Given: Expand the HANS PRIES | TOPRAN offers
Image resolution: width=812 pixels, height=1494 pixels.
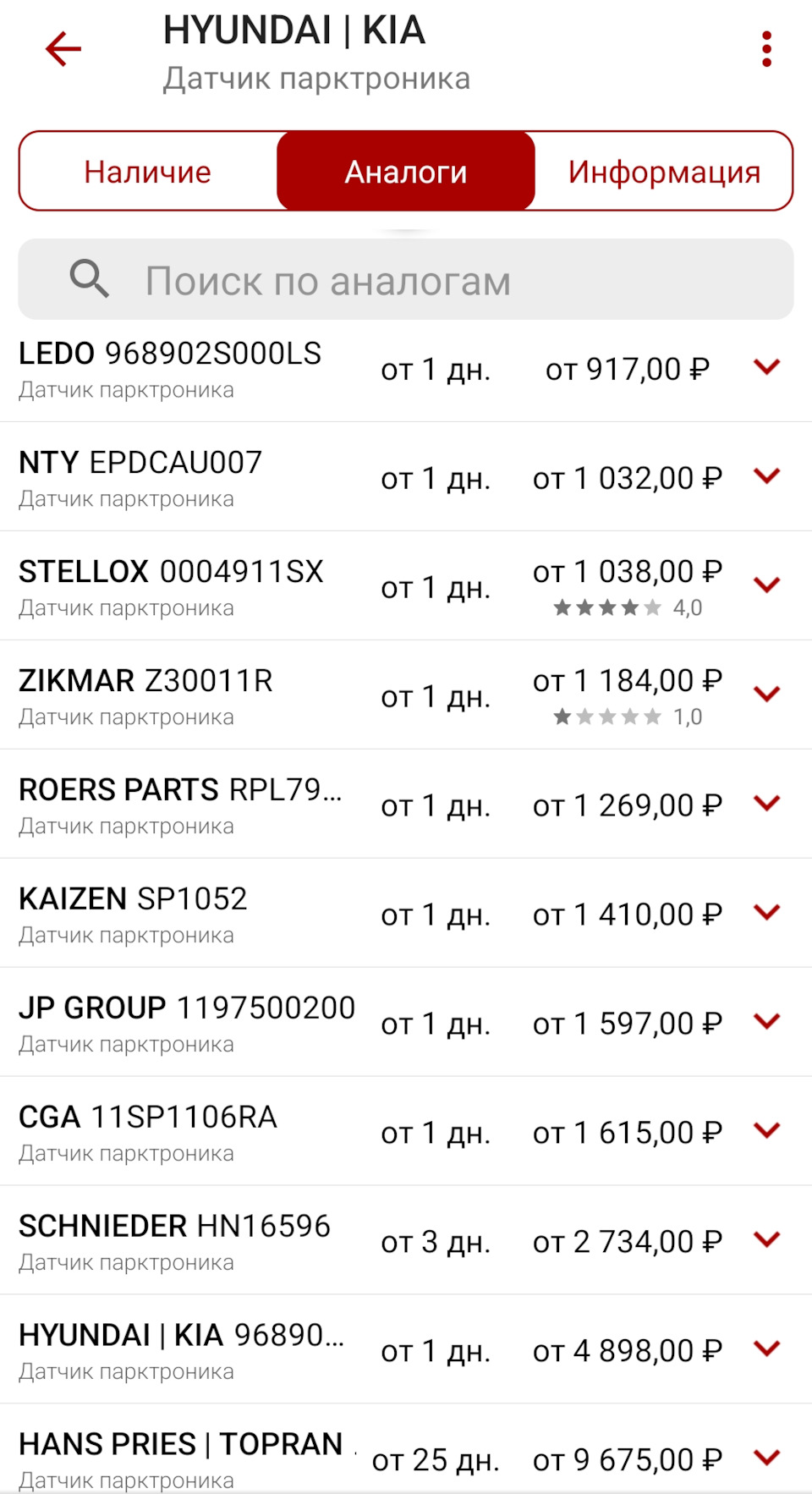Looking at the screenshot, I should (x=766, y=1457).
